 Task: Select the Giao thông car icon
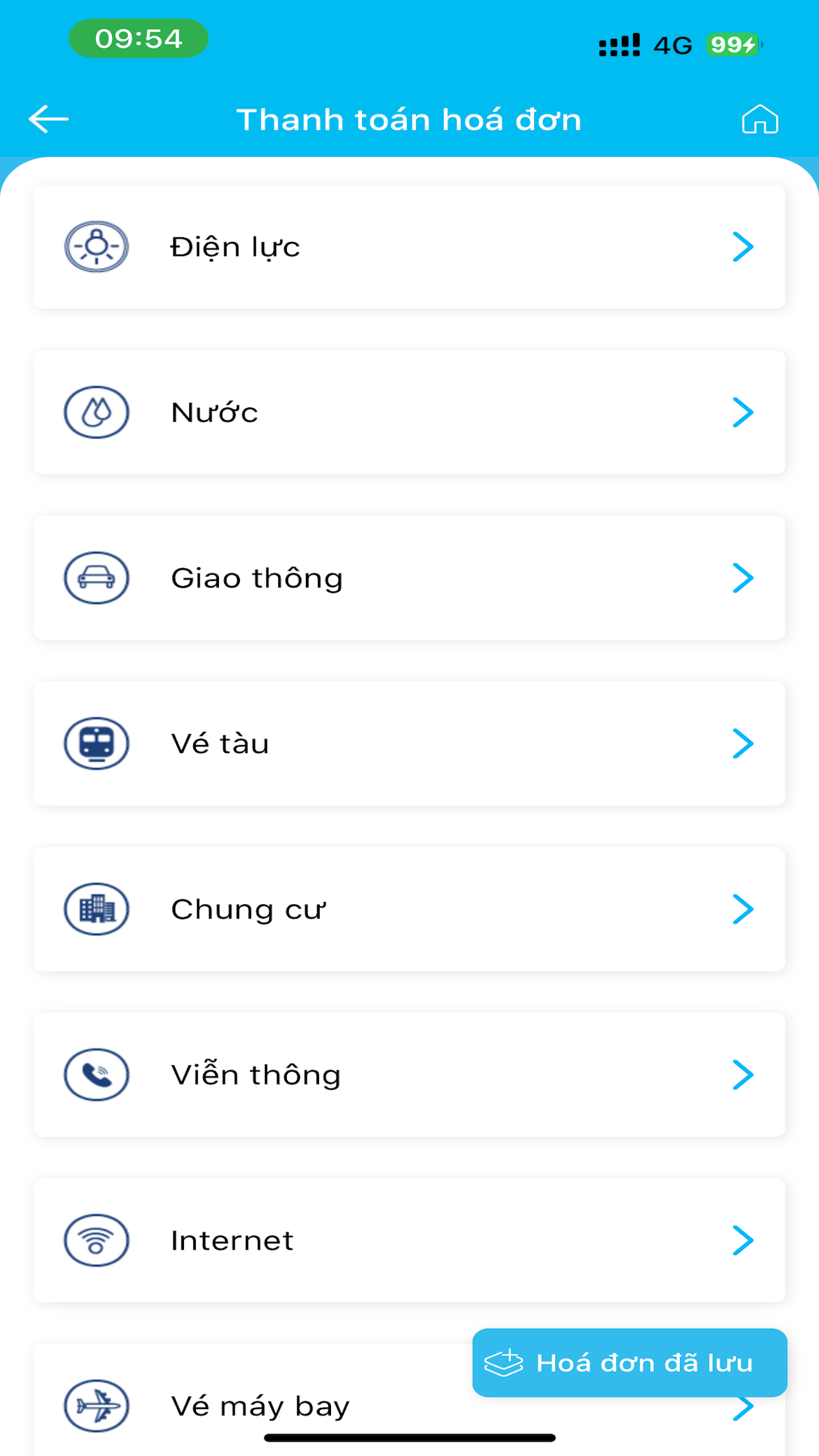96,578
